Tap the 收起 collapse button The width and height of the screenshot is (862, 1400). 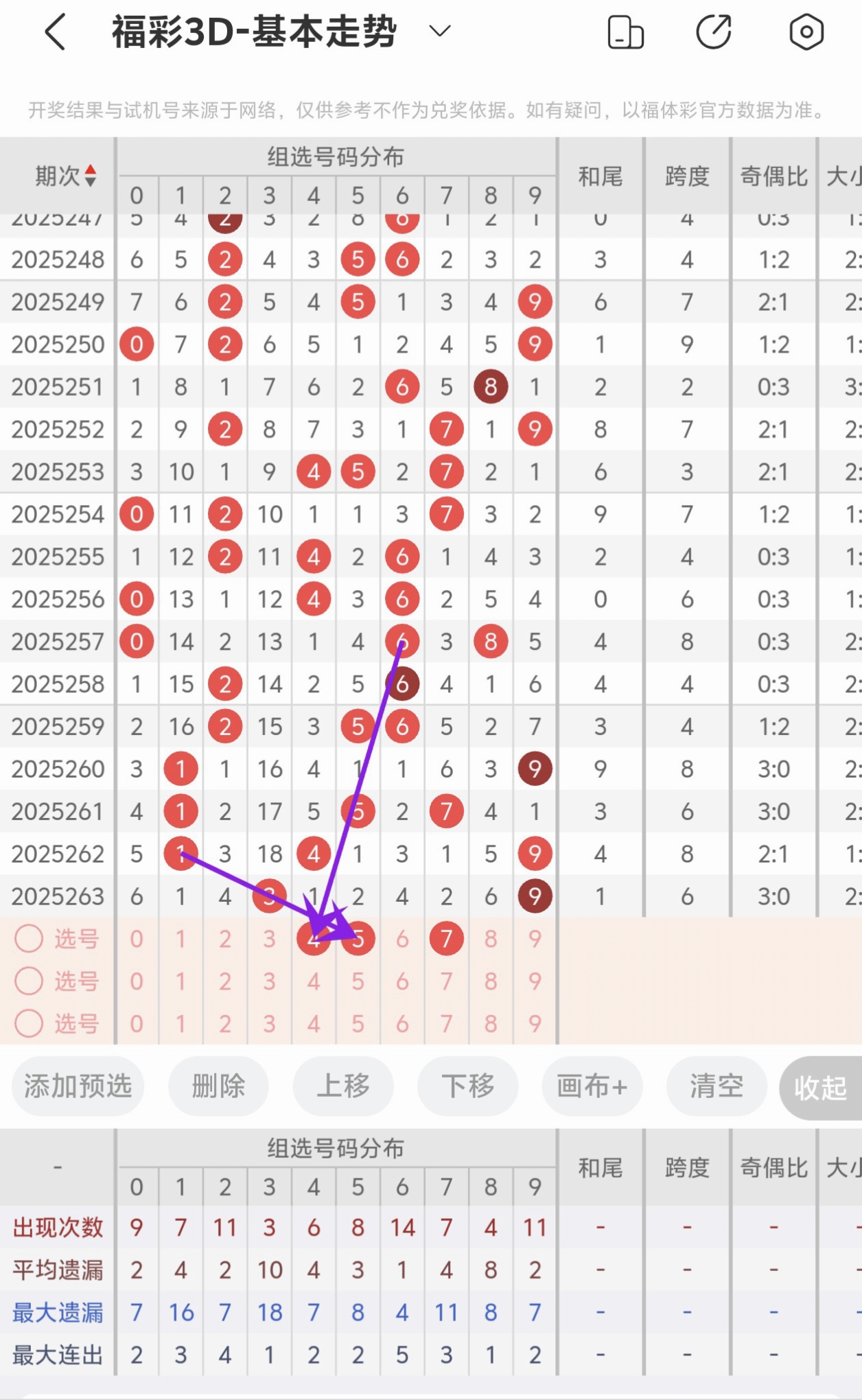820,1086
